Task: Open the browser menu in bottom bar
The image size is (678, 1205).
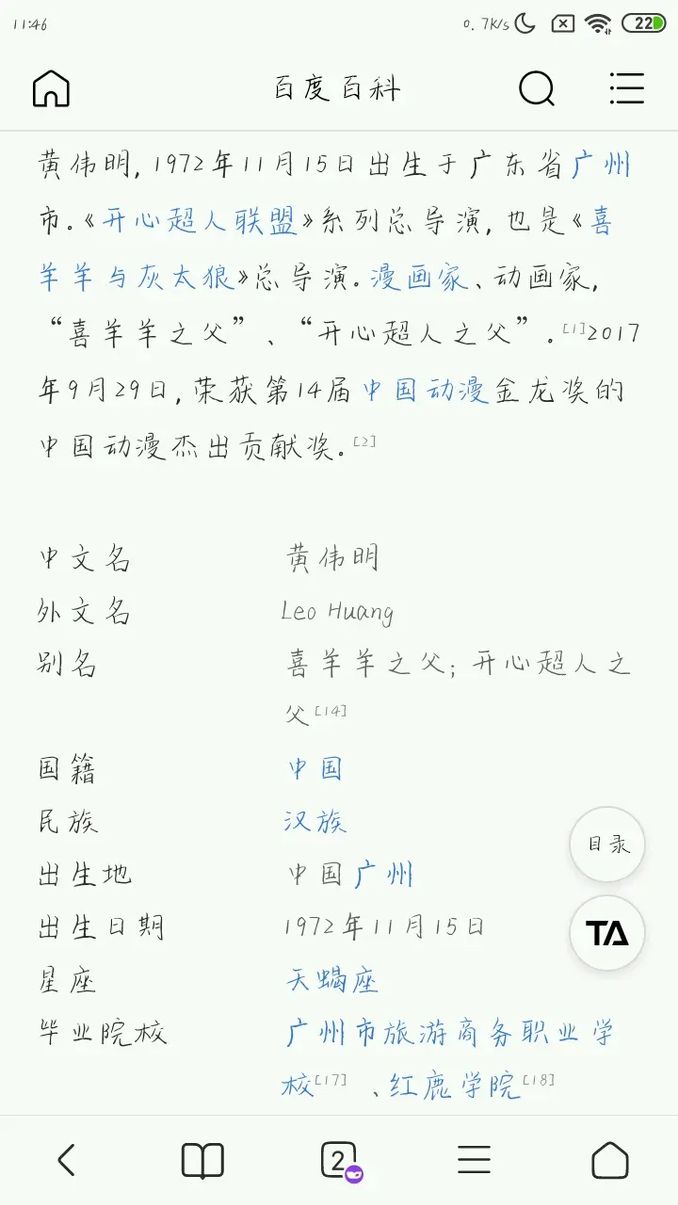Action: (474, 1160)
